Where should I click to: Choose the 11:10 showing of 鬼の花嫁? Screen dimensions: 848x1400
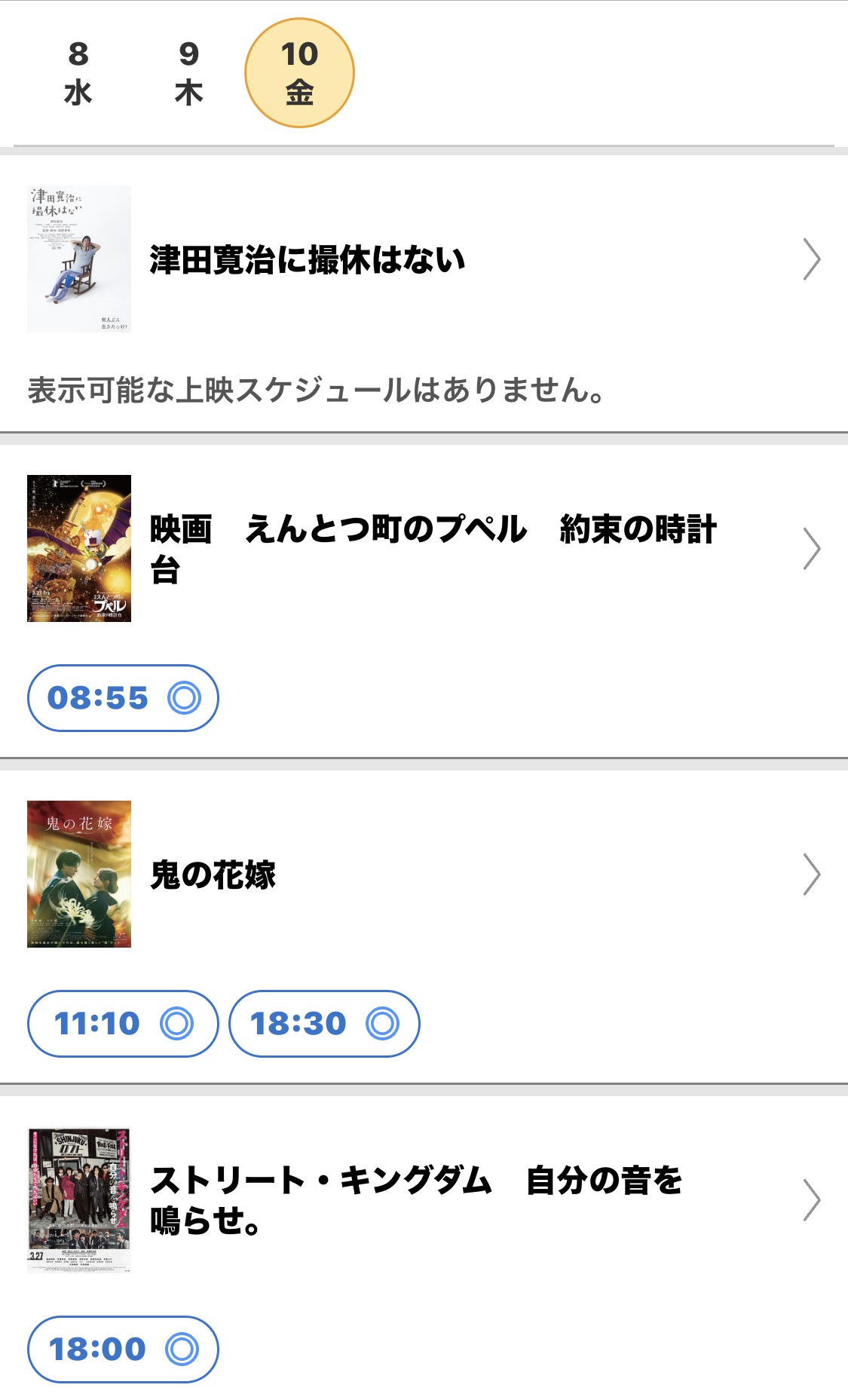123,1024
